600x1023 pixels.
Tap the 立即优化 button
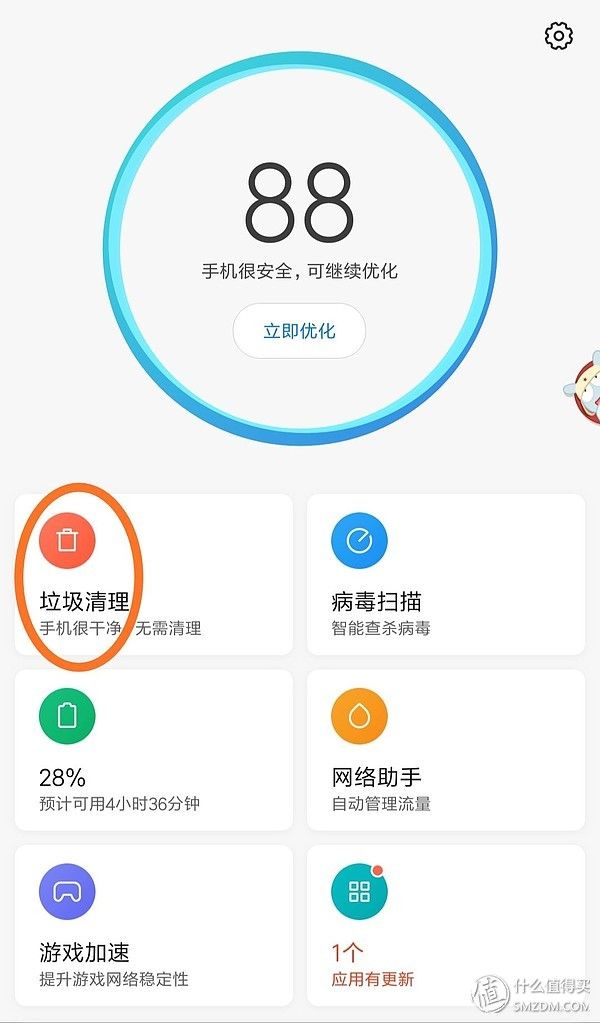tap(299, 330)
